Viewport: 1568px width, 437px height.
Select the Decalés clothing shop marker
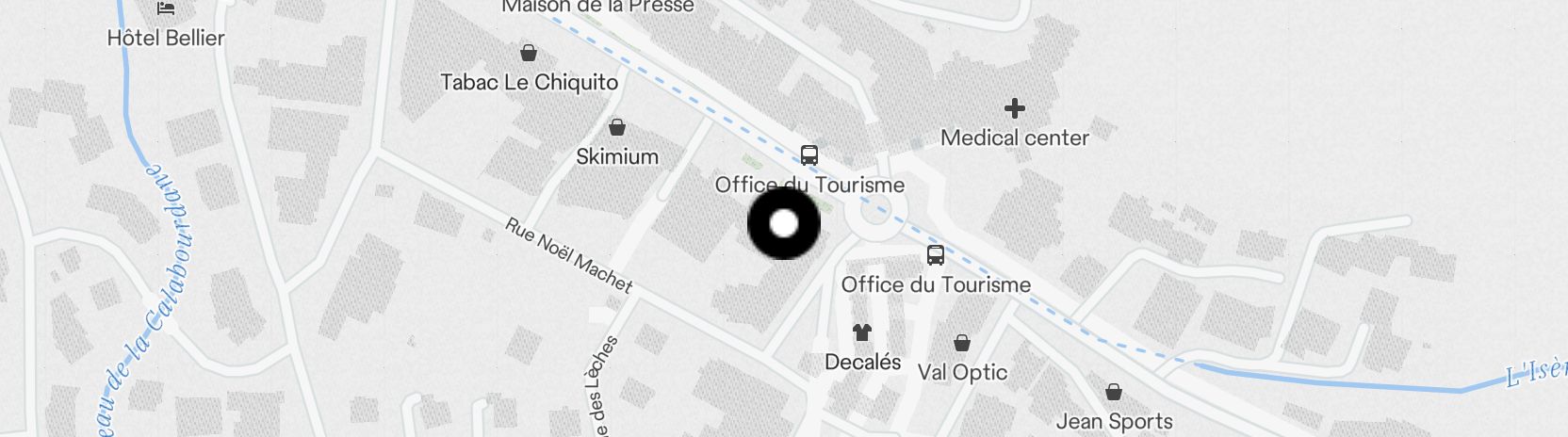coord(861,332)
